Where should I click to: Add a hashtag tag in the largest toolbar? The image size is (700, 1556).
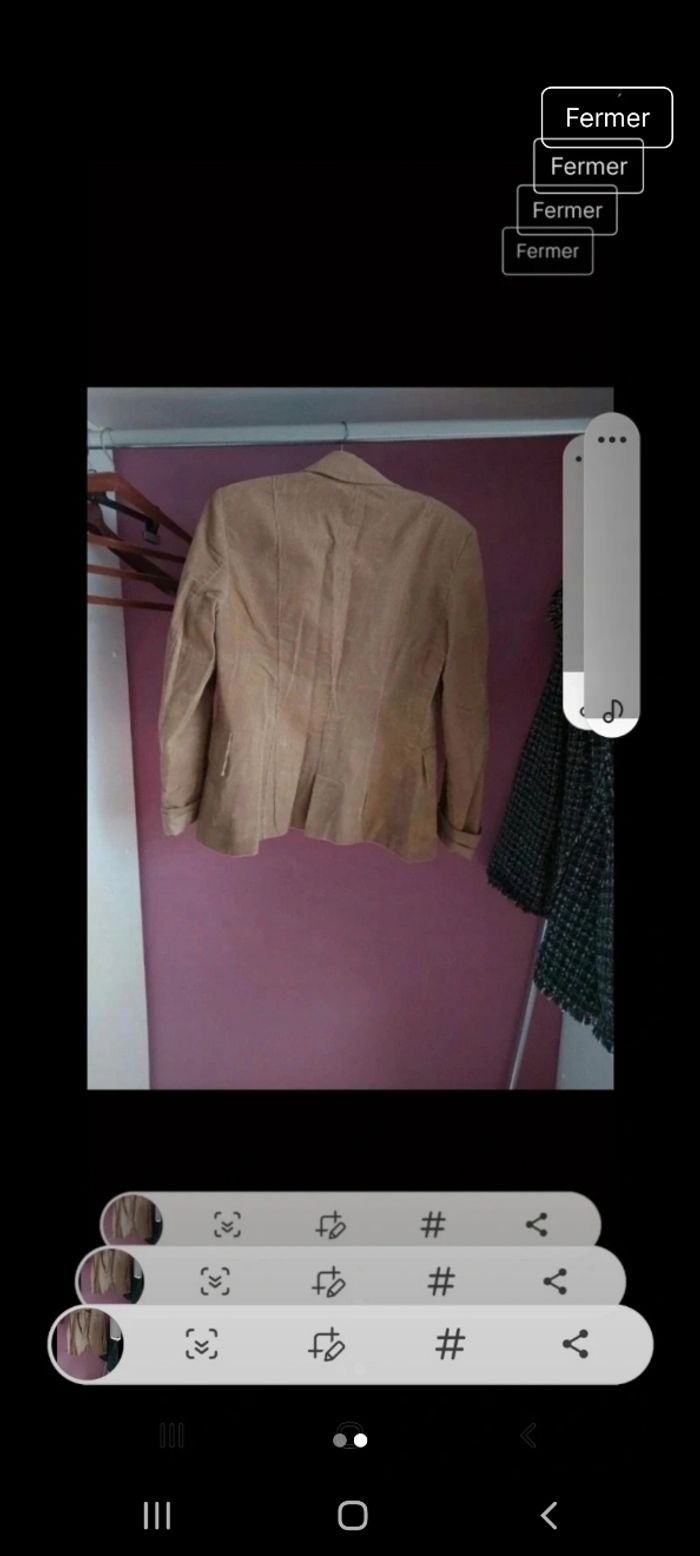click(x=450, y=1344)
